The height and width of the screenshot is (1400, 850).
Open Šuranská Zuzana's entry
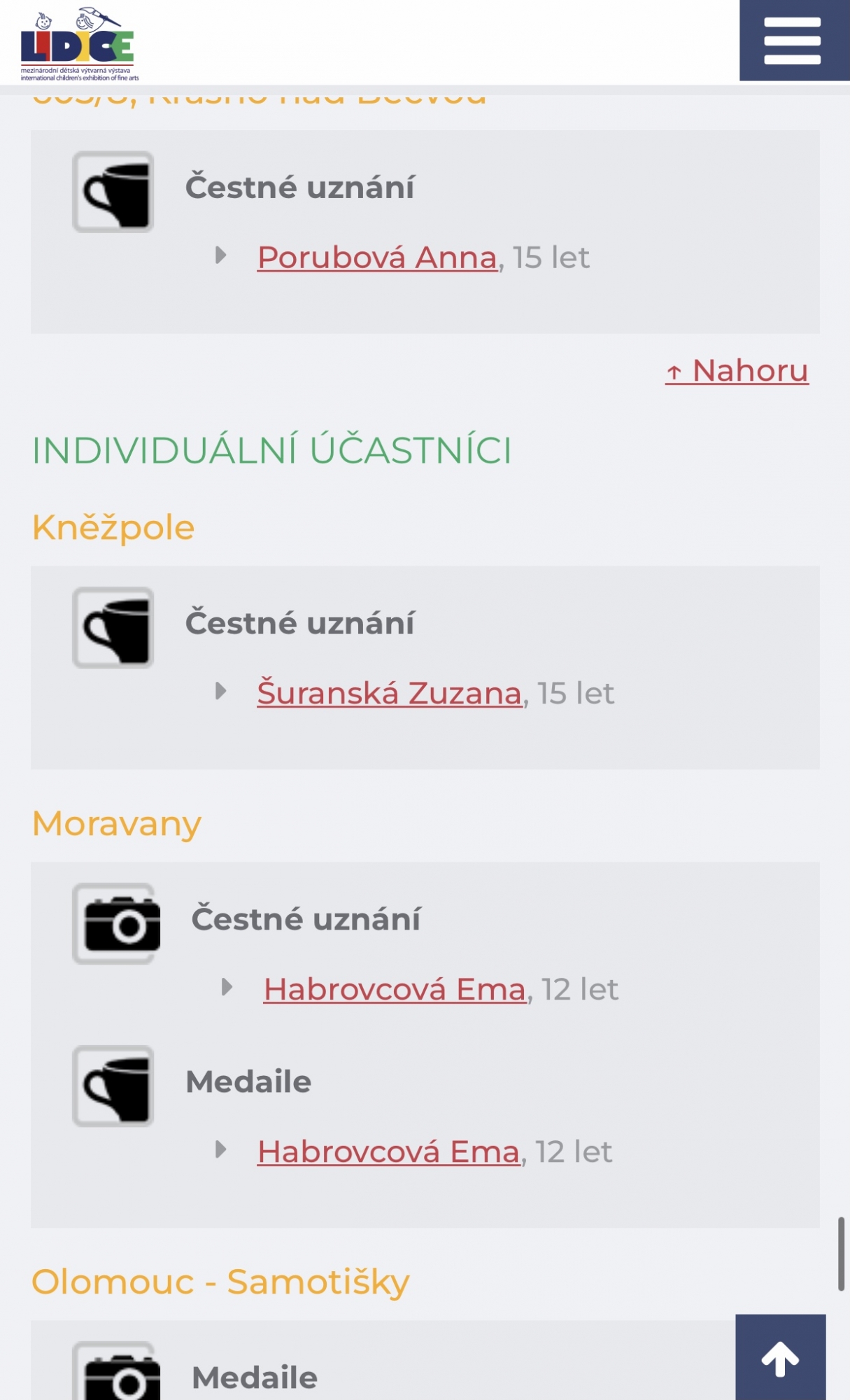(x=390, y=694)
